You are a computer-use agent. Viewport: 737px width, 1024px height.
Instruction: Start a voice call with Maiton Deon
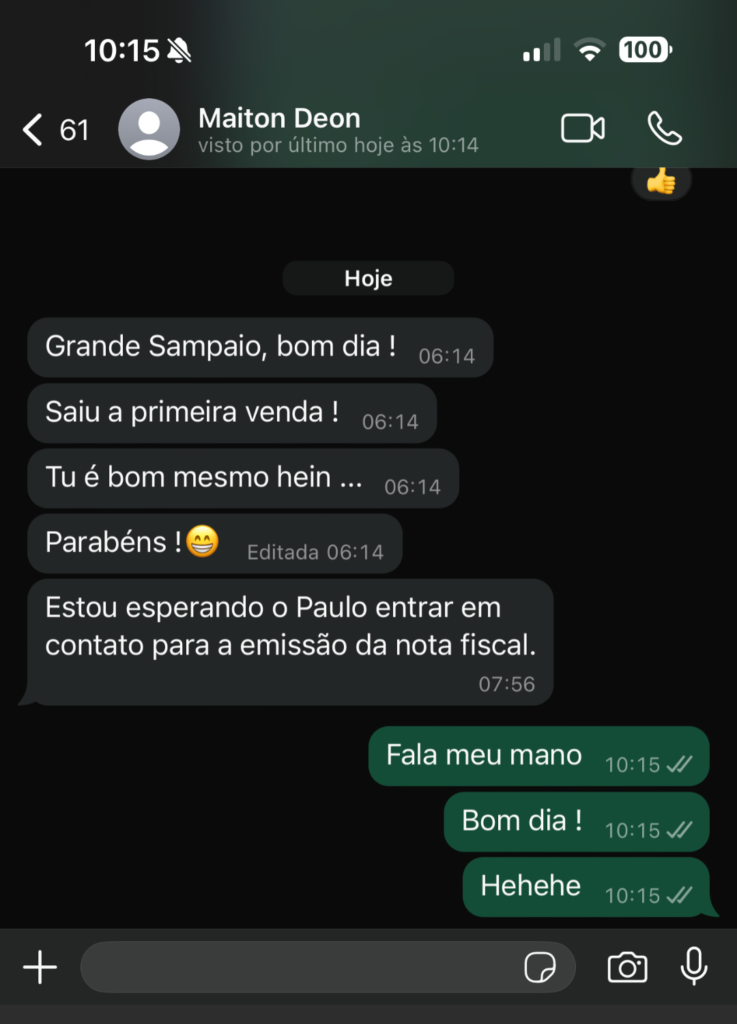click(665, 129)
